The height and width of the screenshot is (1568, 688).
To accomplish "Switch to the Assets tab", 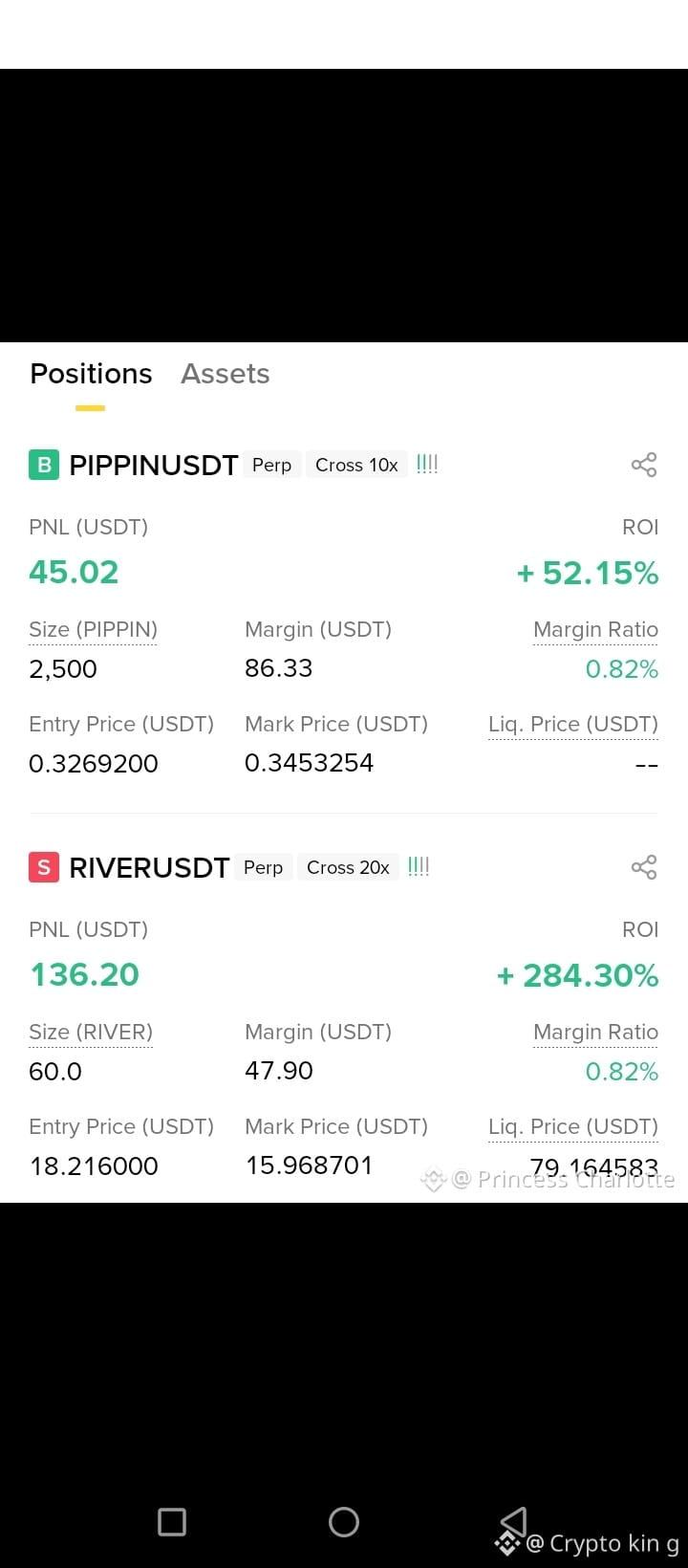I will coord(226,374).
